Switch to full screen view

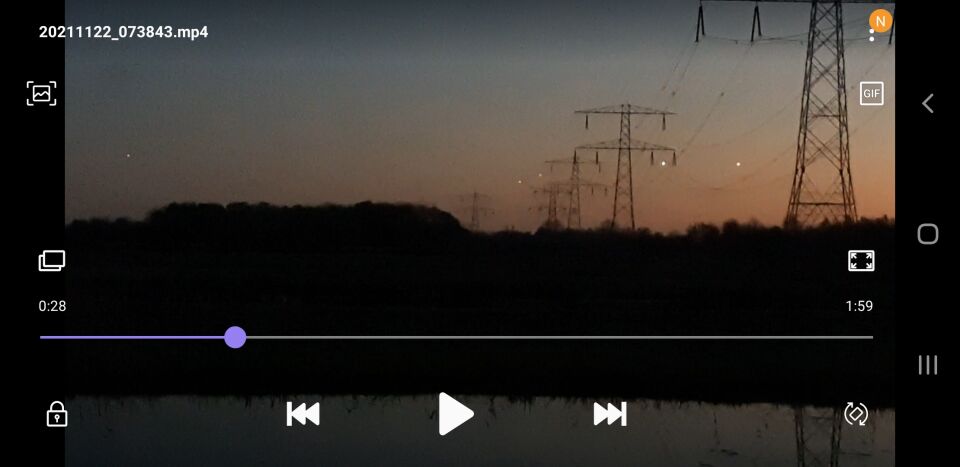point(861,261)
